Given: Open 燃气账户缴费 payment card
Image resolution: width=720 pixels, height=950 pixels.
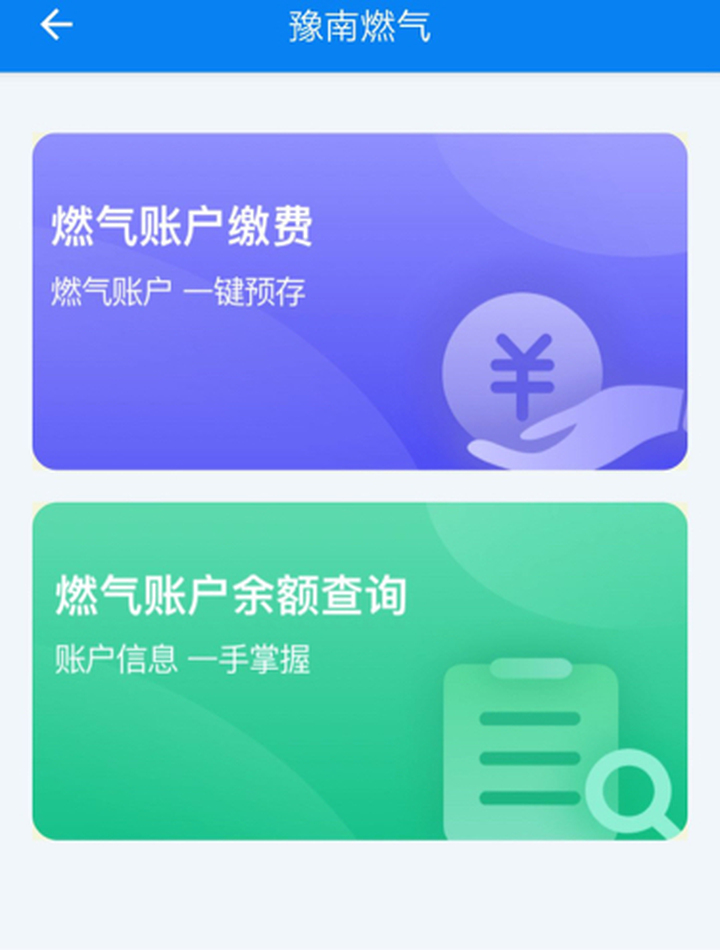Looking at the screenshot, I should click(x=360, y=300).
